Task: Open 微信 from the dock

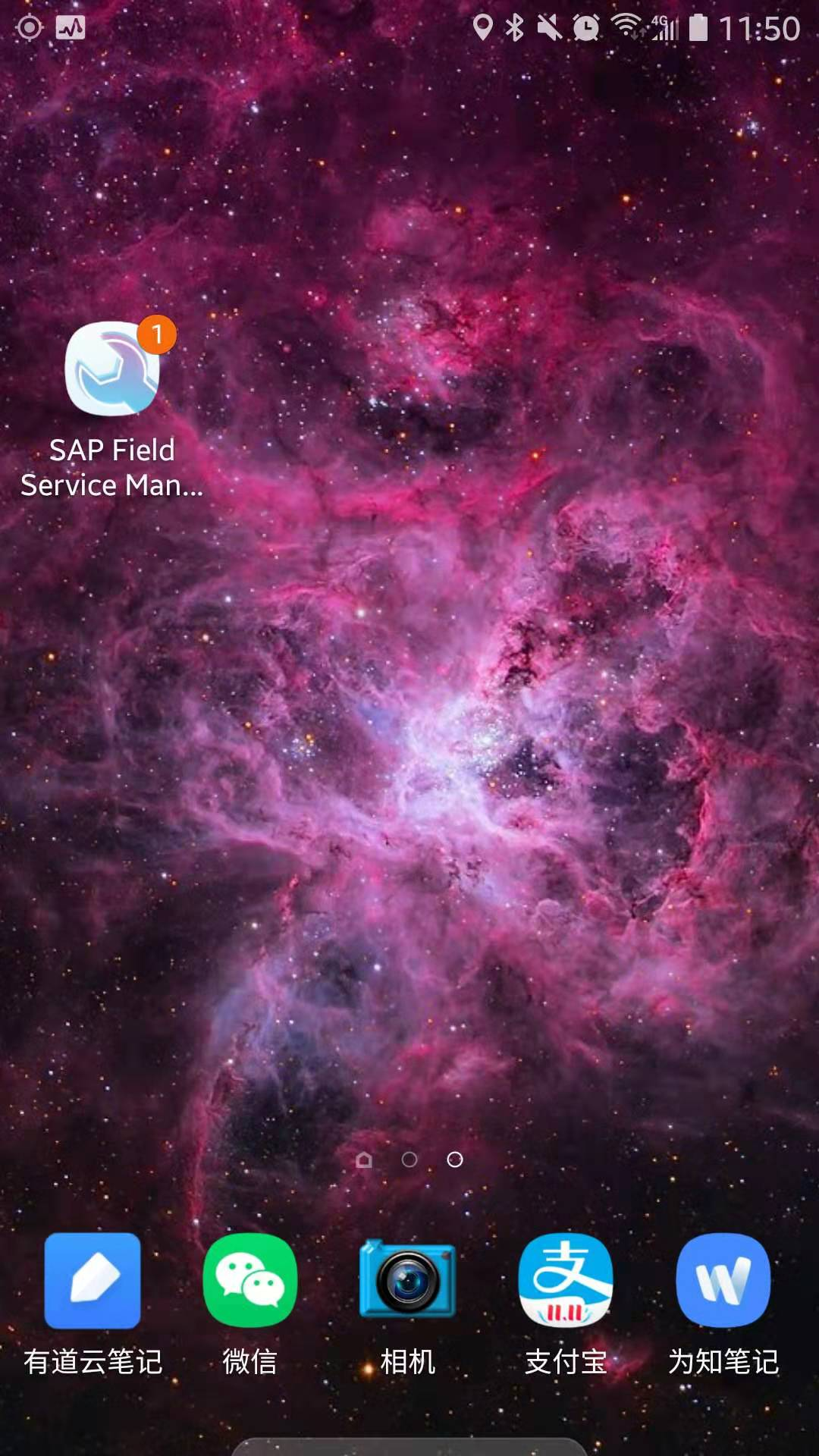Action: pyautogui.click(x=250, y=1281)
